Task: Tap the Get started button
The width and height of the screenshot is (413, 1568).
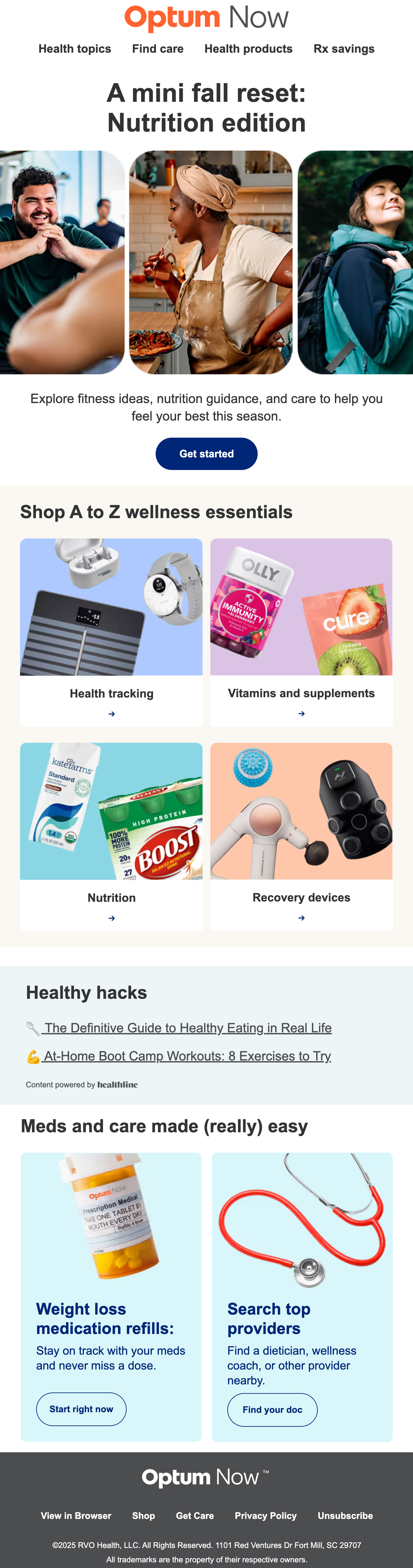Action: (x=206, y=453)
